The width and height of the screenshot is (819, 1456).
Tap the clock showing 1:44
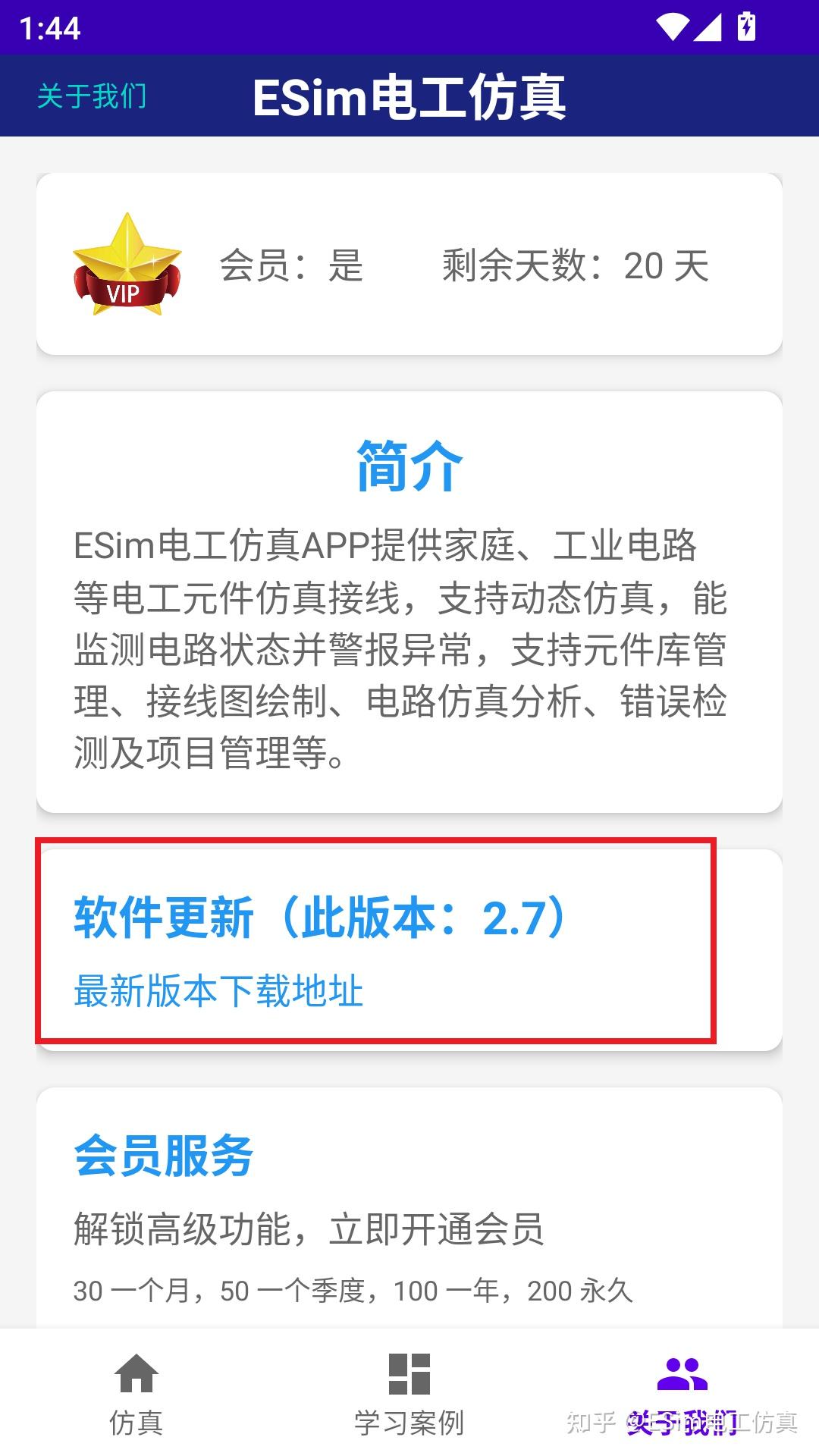(x=49, y=29)
